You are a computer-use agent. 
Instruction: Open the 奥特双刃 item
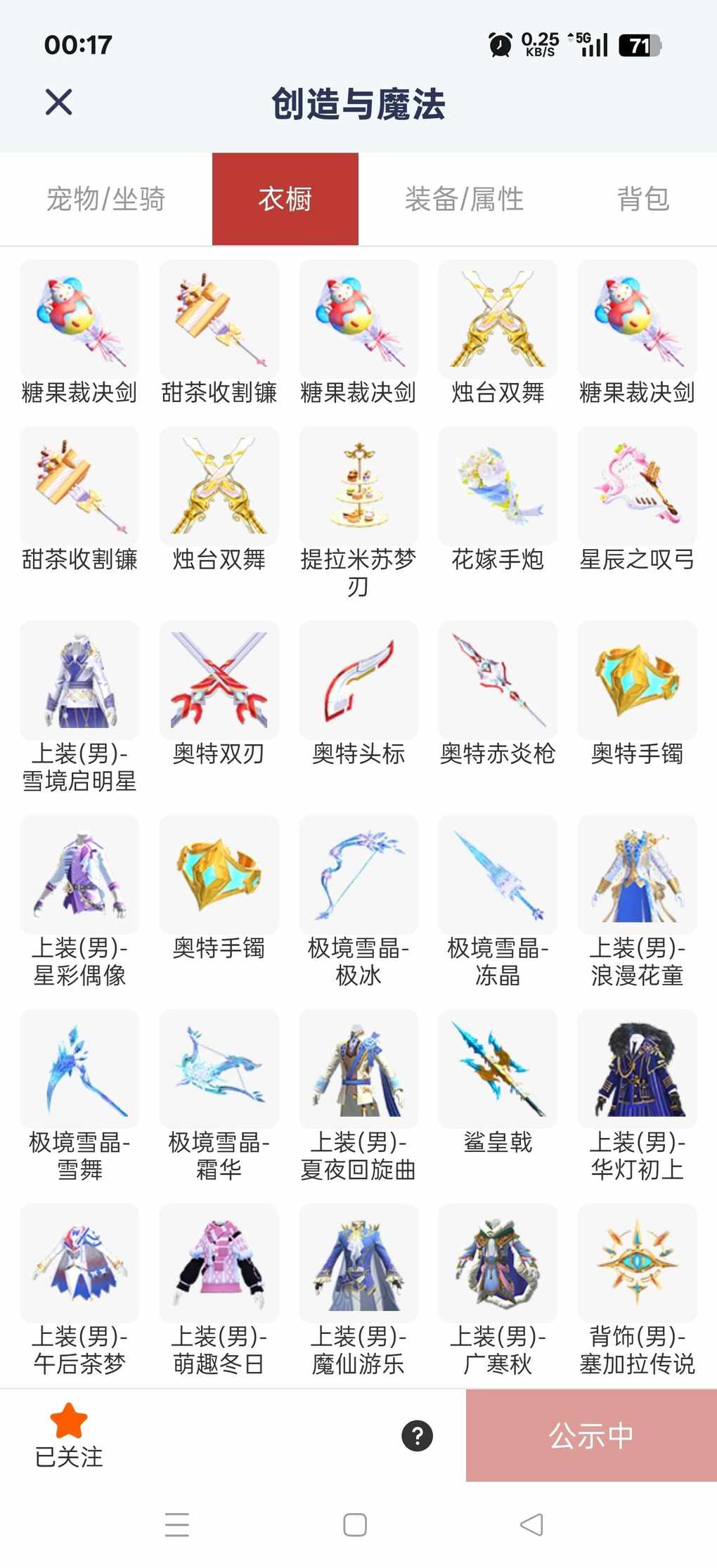click(x=219, y=681)
